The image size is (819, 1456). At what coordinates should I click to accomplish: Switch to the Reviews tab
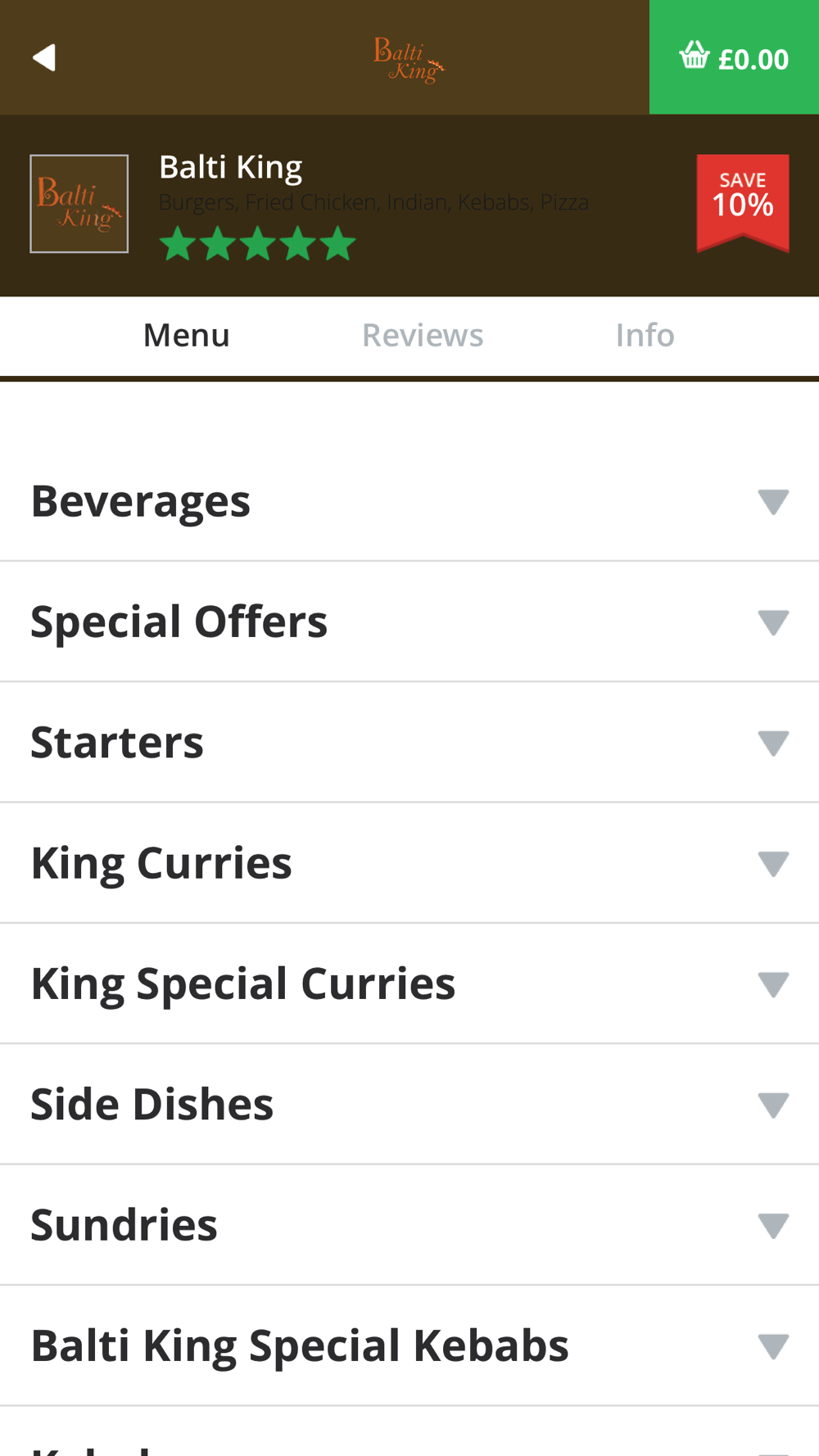tap(423, 335)
